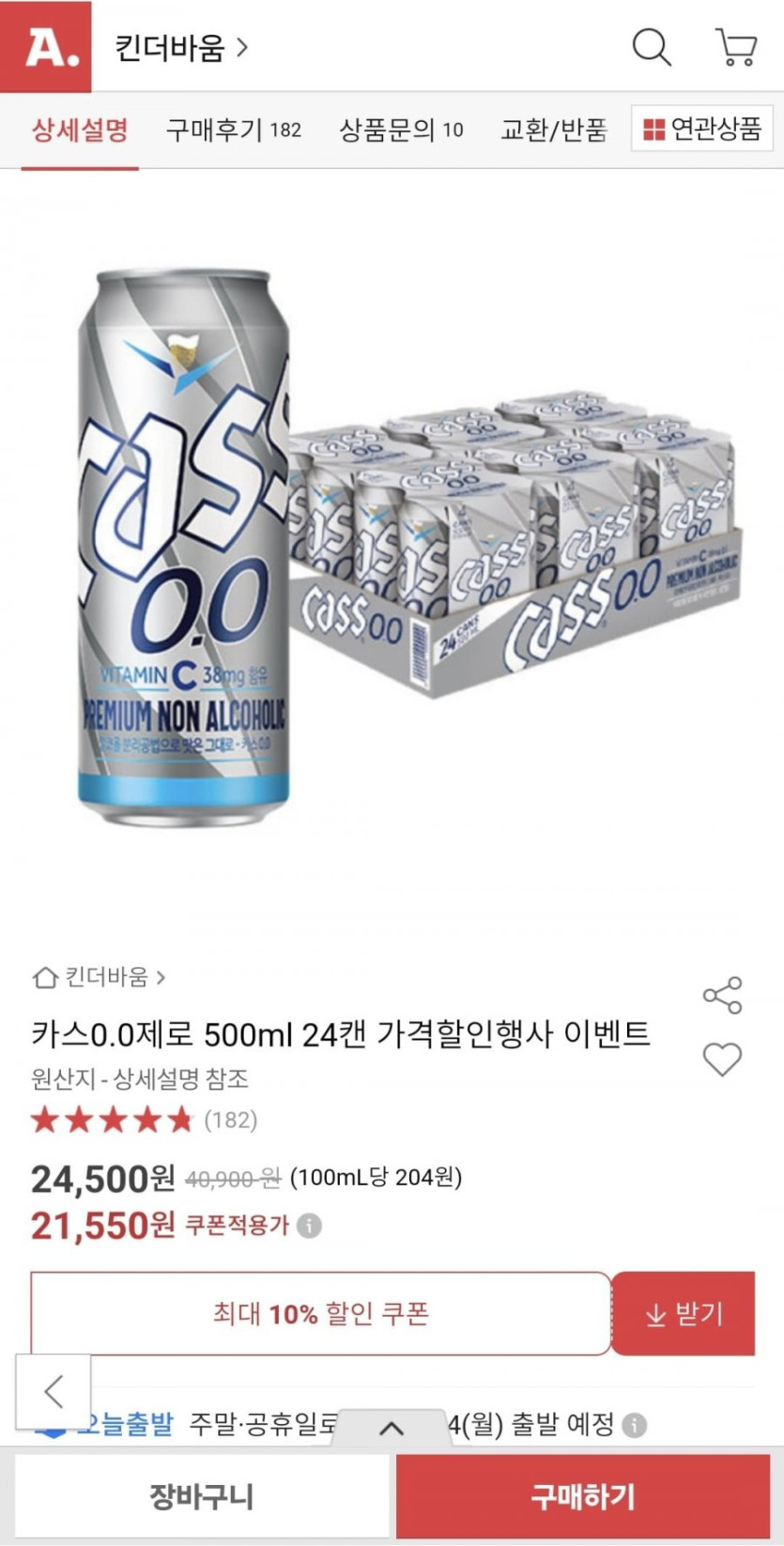Switch to the 구매후기 tab
Screen dimensions: 784x1546
(x=234, y=130)
